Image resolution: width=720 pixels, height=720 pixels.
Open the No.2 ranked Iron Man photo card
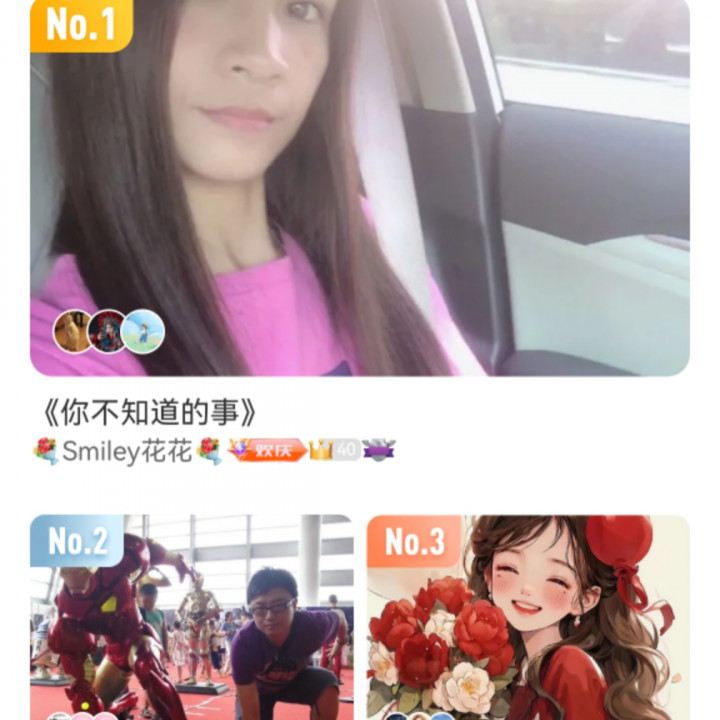click(x=192, y=617)
